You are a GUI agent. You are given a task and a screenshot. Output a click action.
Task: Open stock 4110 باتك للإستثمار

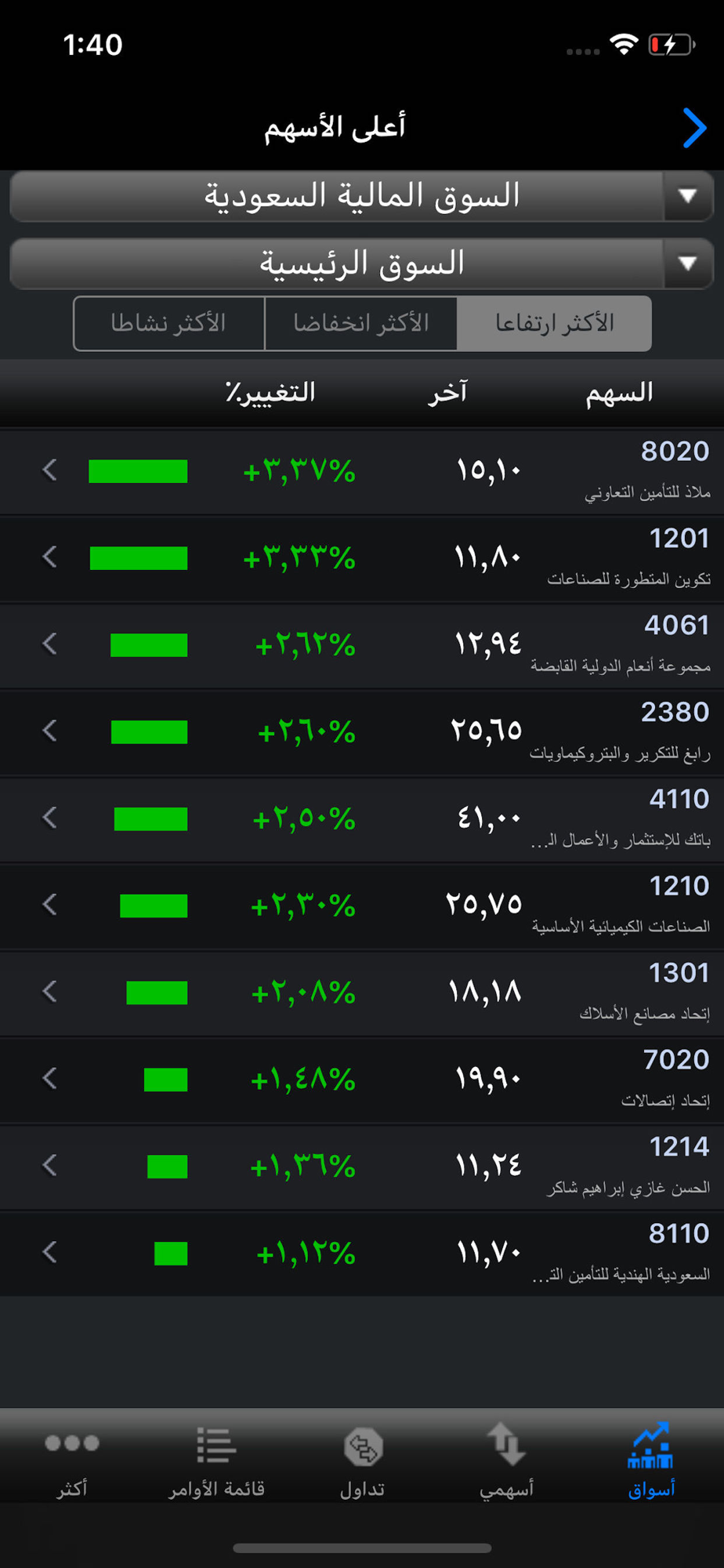[x=362, y=819]
